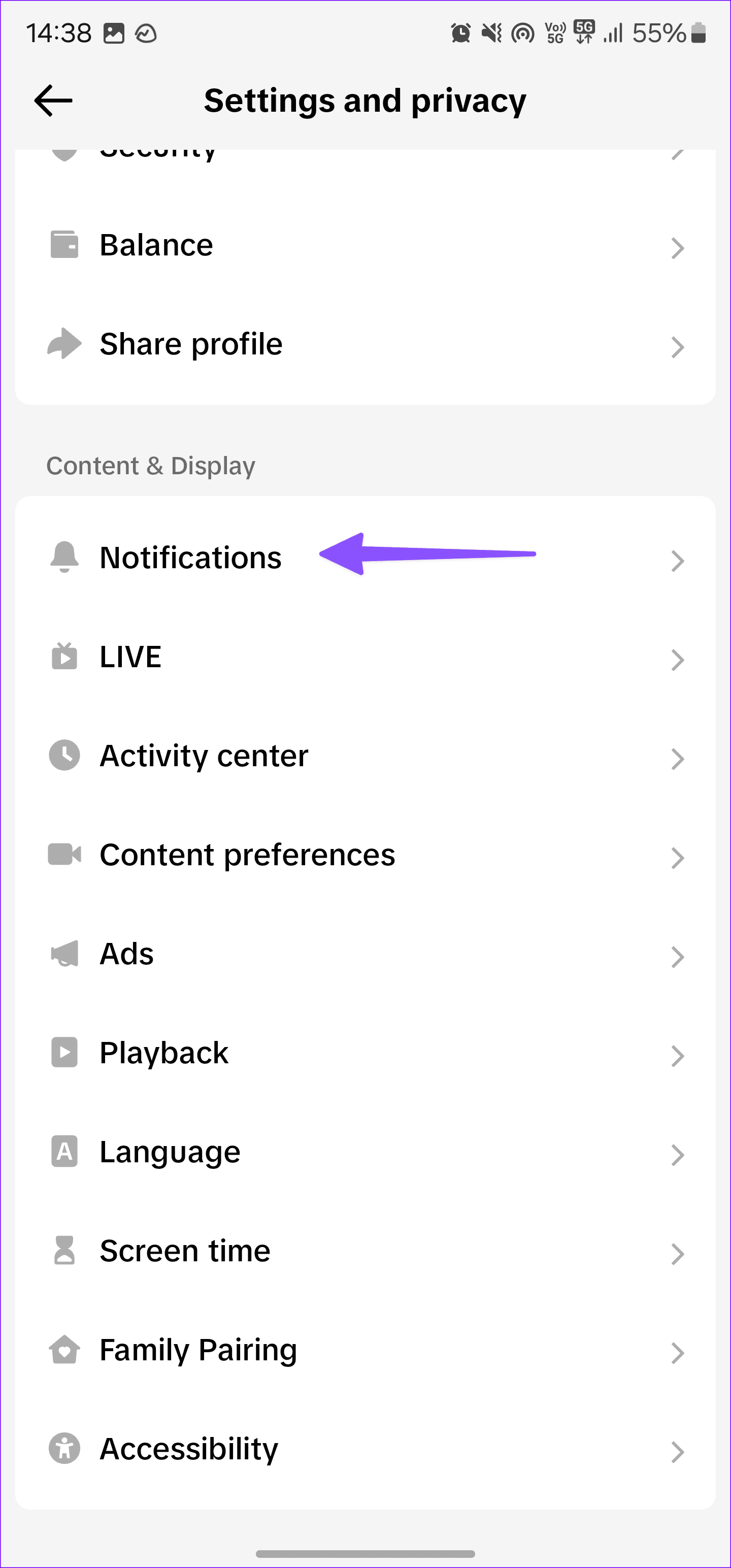
Task: Select the Ads megaphone icon
Action: coord(64,955)
